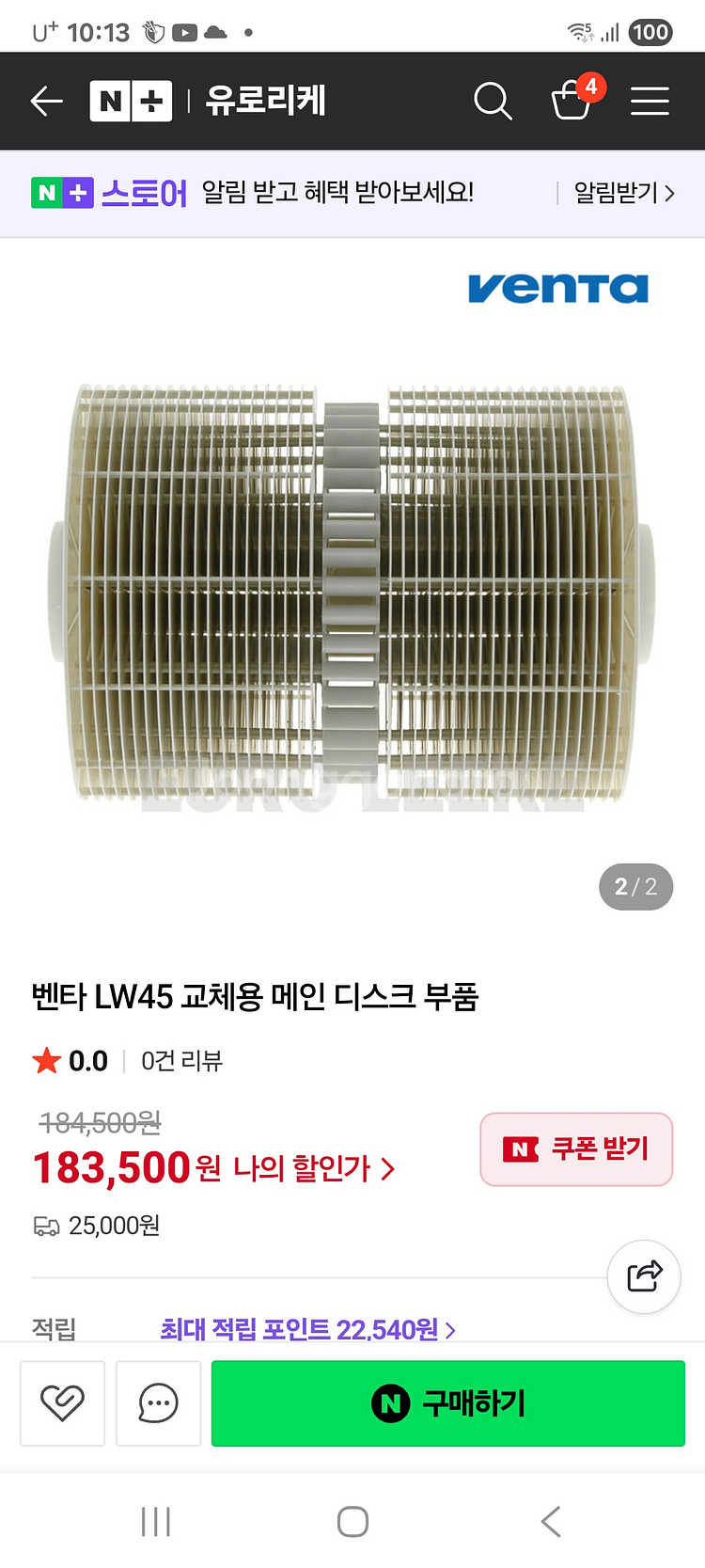The height and width of the screenshot is (1568, 705).
Task: Tap 알림받기 to get store alerts
Action: pos(624,193)
